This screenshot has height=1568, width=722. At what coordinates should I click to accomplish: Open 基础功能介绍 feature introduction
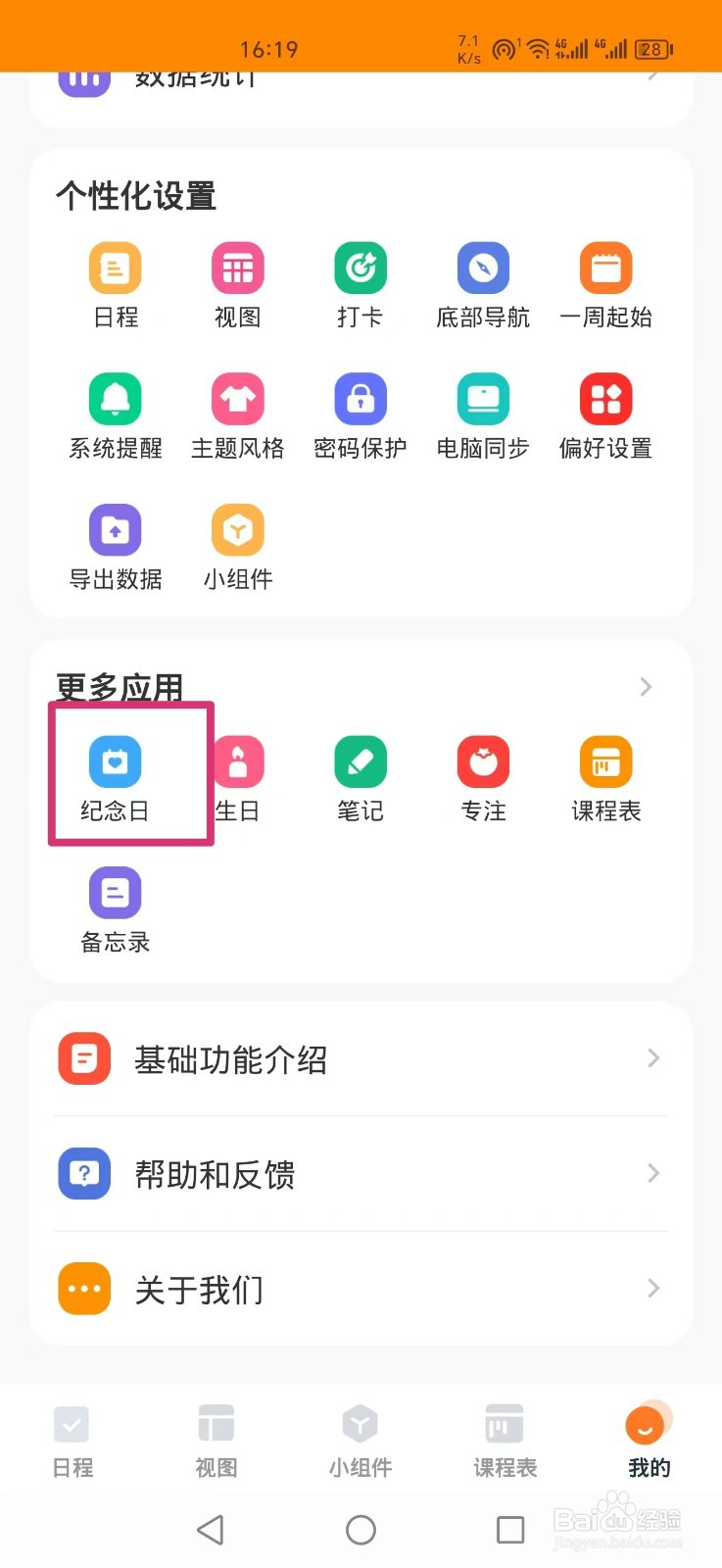(x=360, y=1058)
